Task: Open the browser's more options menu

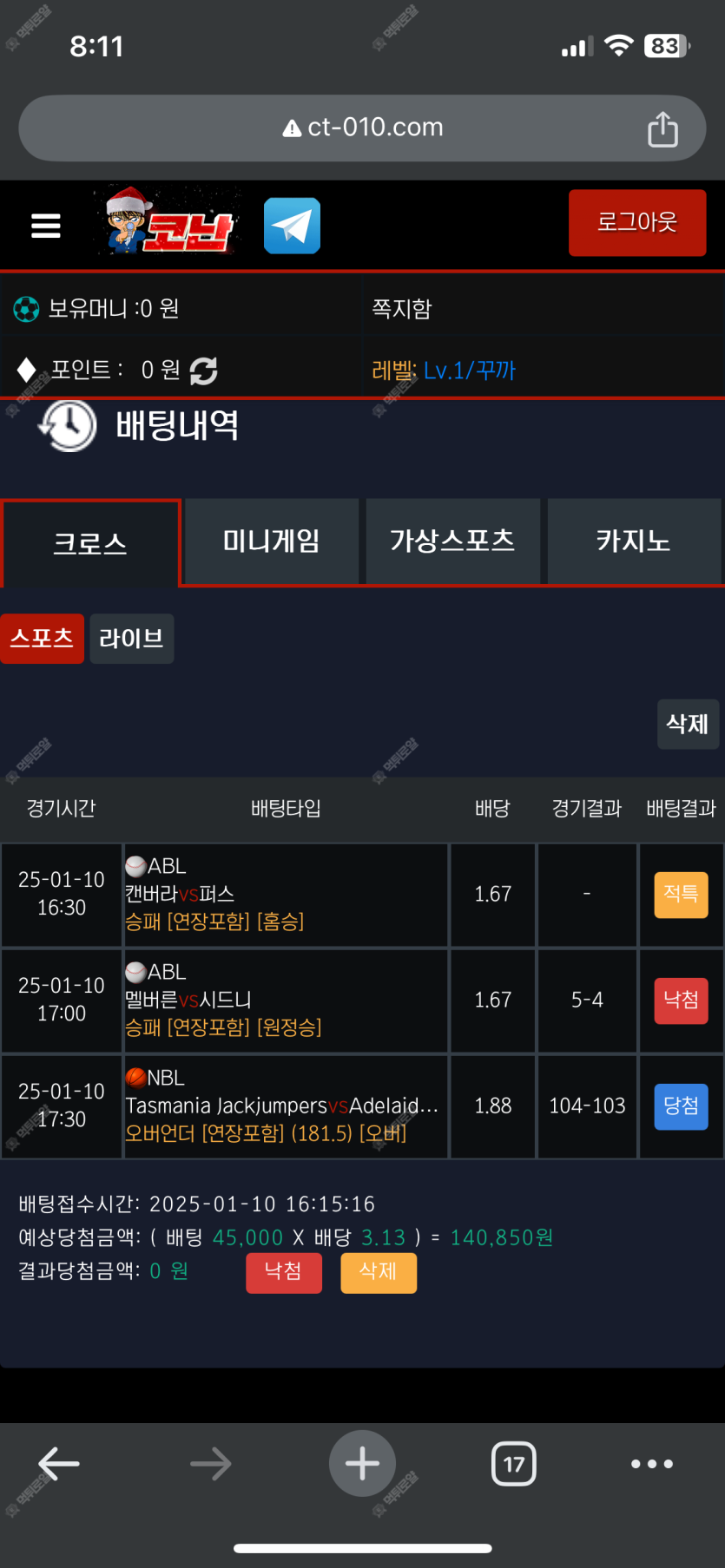Action: (652, 1464)
